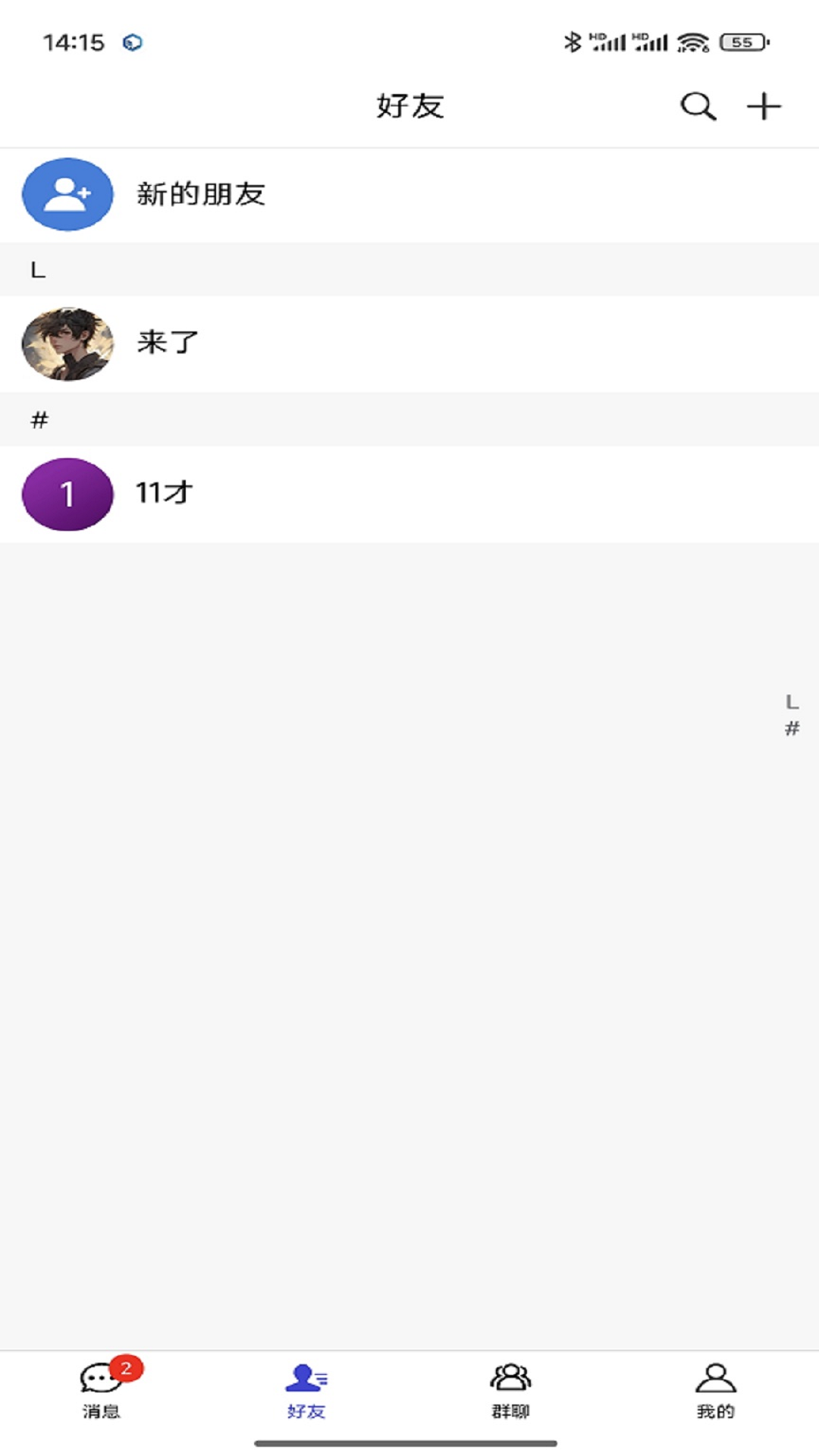819x1456 pixels.
Task: Tap the plus icon to add a friend
Action: coord(763,107)
